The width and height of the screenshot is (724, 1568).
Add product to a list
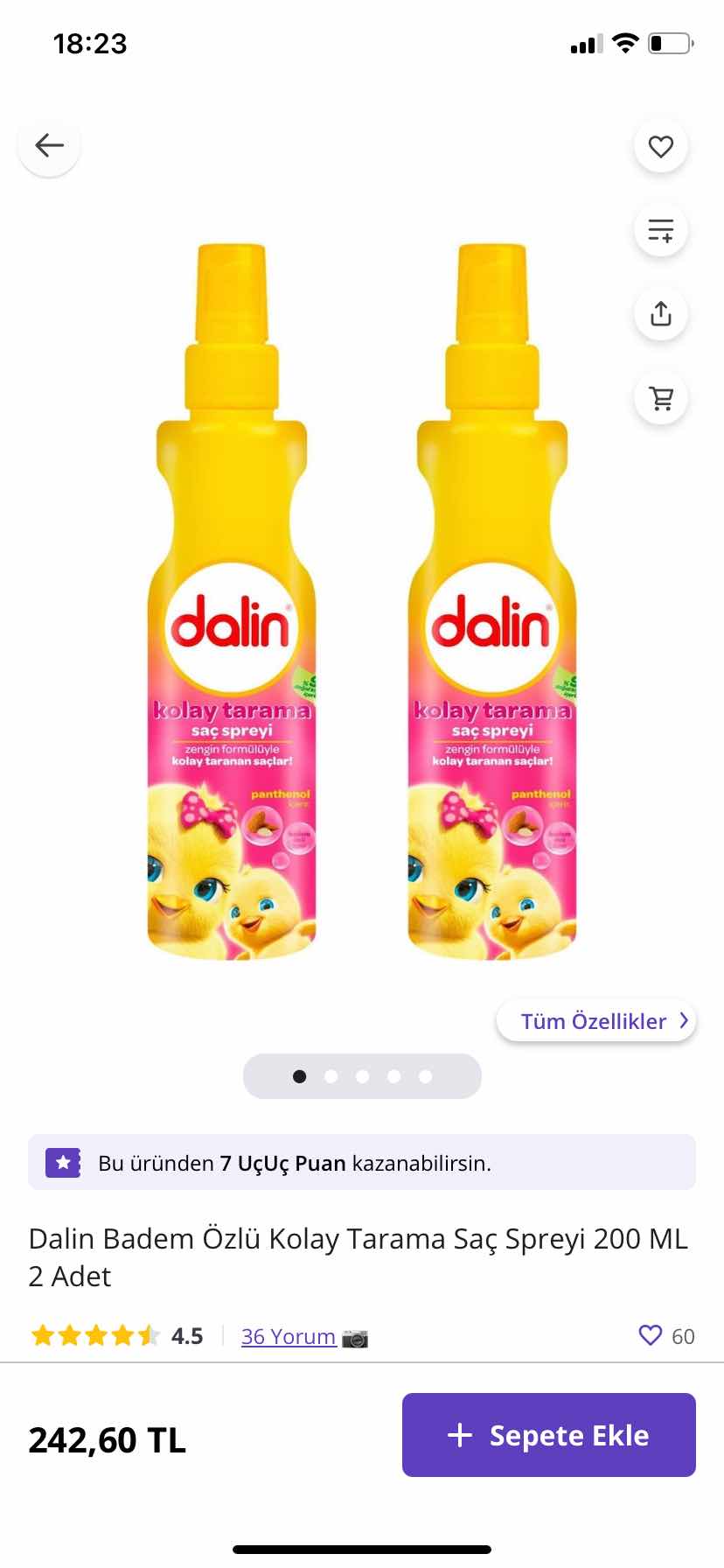(660, 230)
